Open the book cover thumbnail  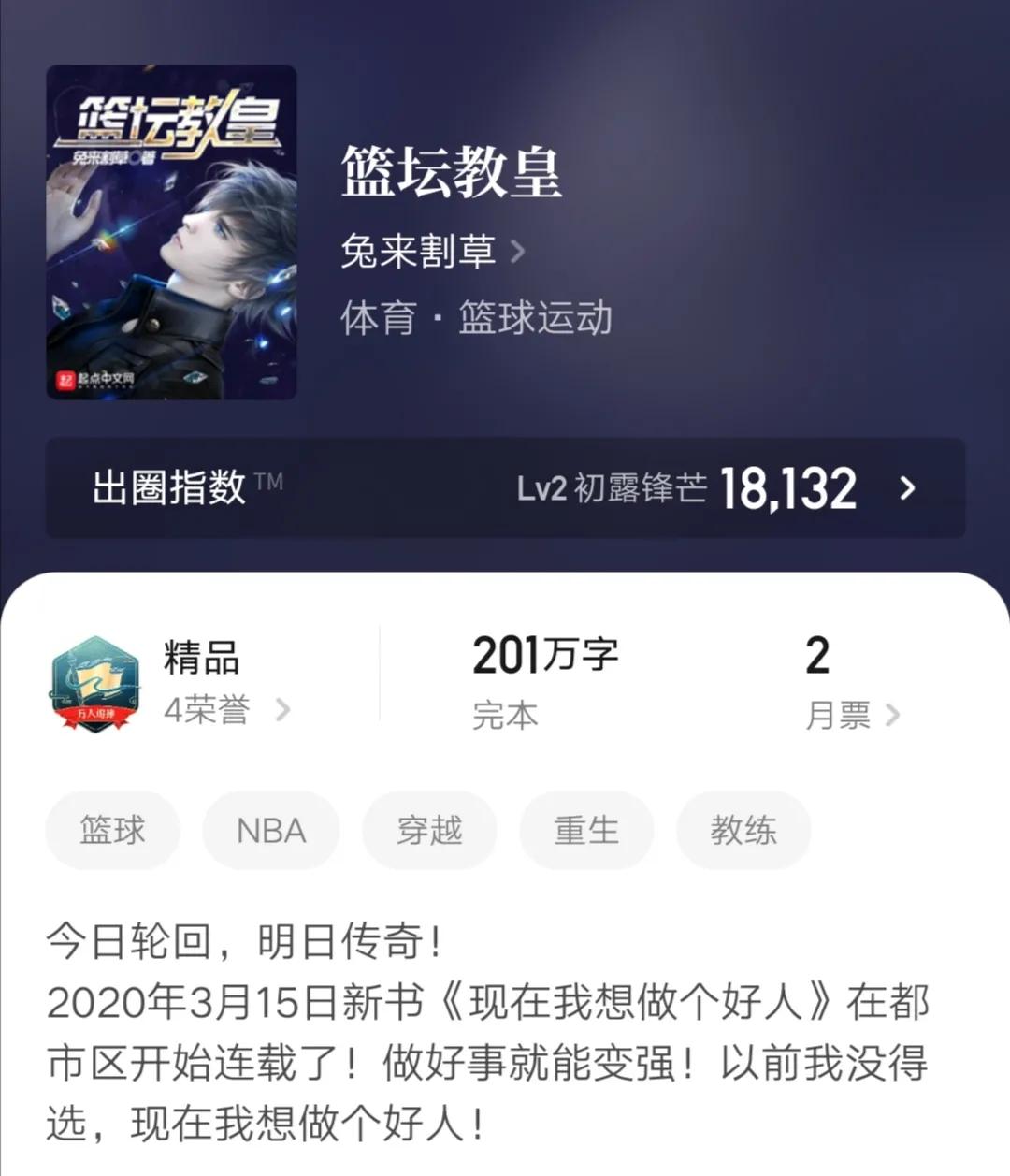pyautogui.click(x=173, y=230)
